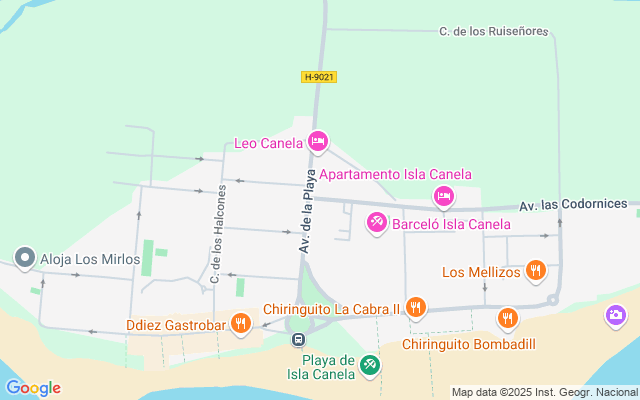View Los Mellizos restaurant pin
The width and height of the screenshot is (640, 400).
(x=536, y=271)
